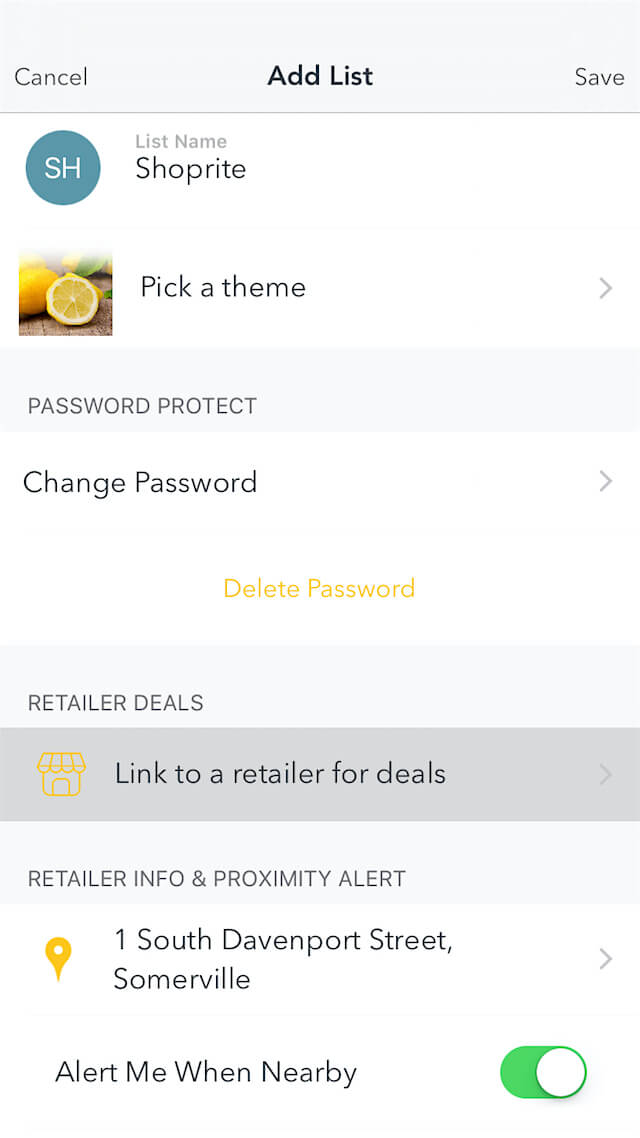
Task: Disable Alert Me When Nearby
Action: (543, 1073)
